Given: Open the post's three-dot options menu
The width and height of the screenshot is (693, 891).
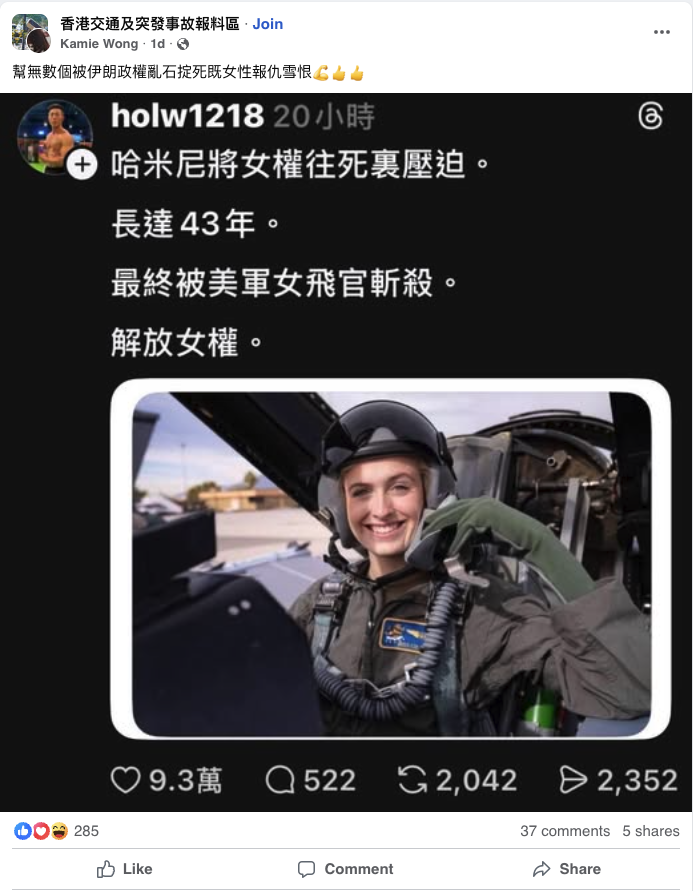Looking at the screenshot, I should [x=661, y=32].
